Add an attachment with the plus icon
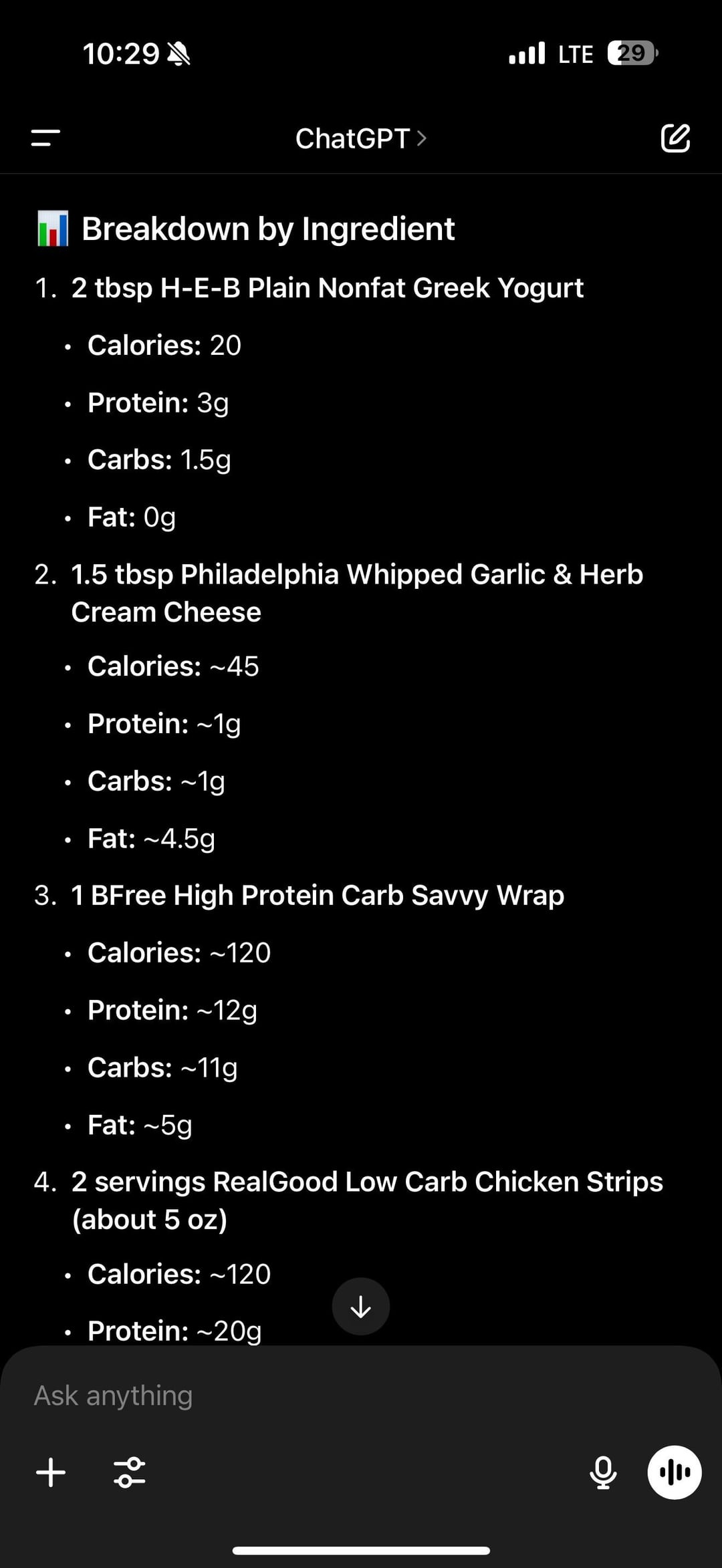 [51, 1472]
